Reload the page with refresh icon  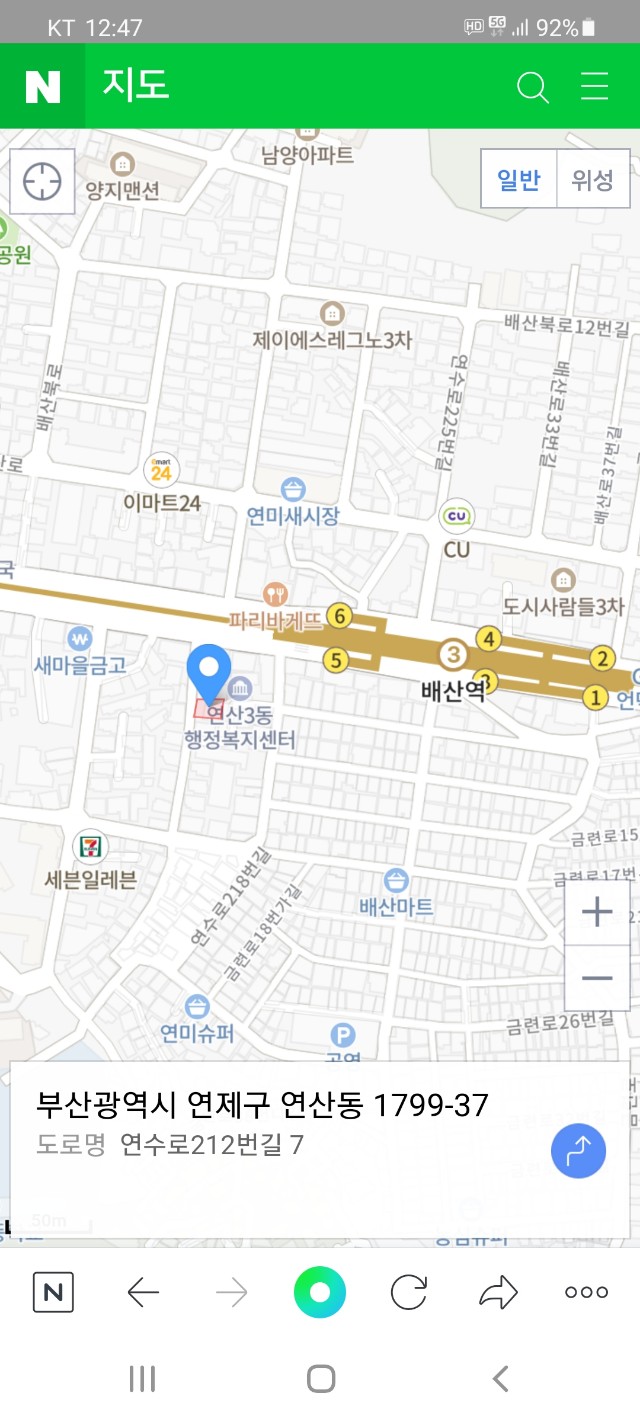[x=408, y=1292]
